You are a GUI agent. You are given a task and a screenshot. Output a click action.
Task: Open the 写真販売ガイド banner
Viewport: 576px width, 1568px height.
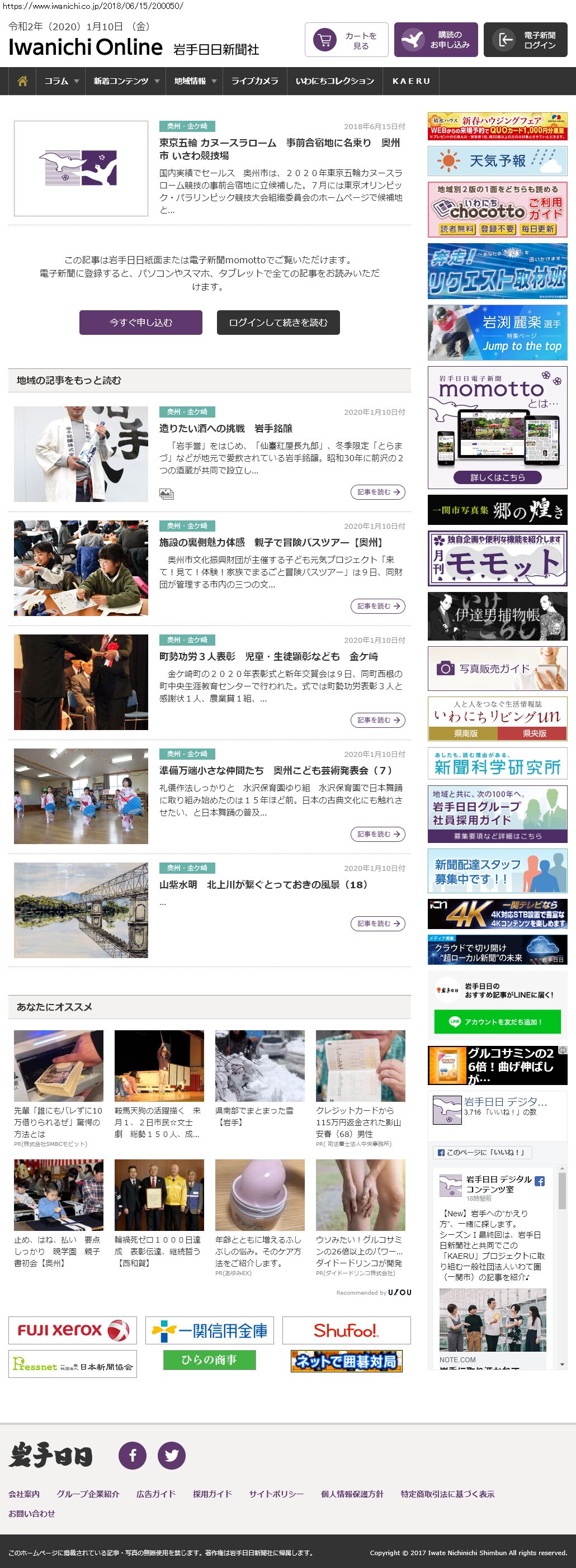[498, 669]
